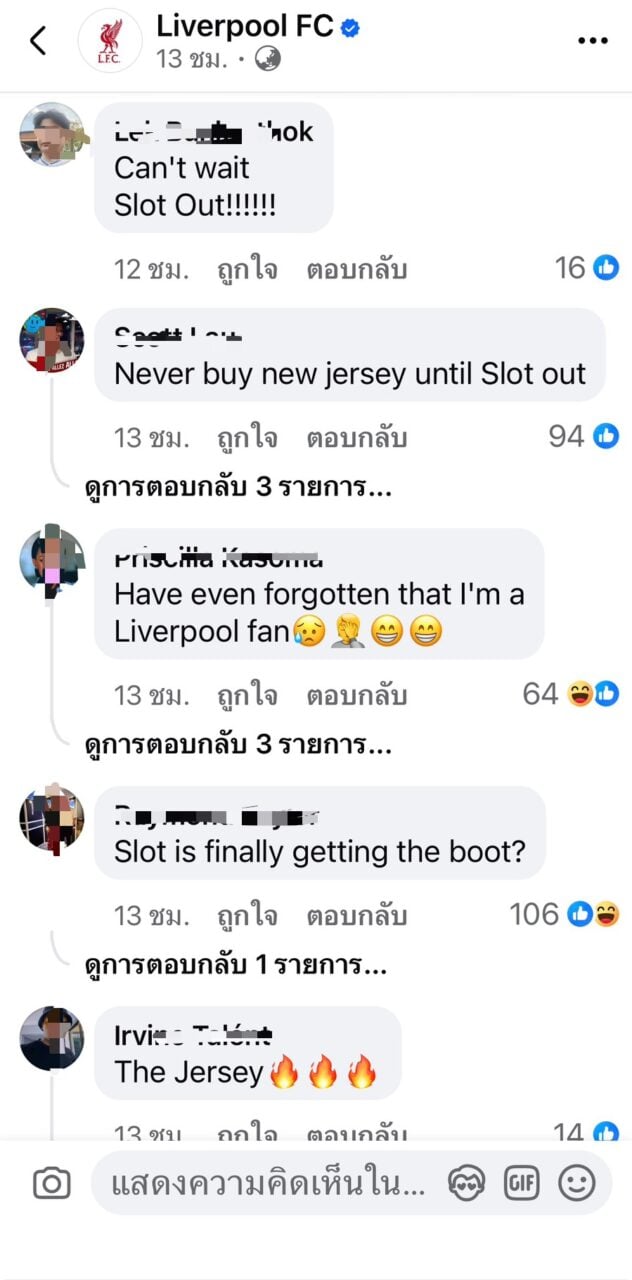The width and height of the screenshot is (632, 1280).
Task: Tap the comment text field
Action: [268, 1185]
